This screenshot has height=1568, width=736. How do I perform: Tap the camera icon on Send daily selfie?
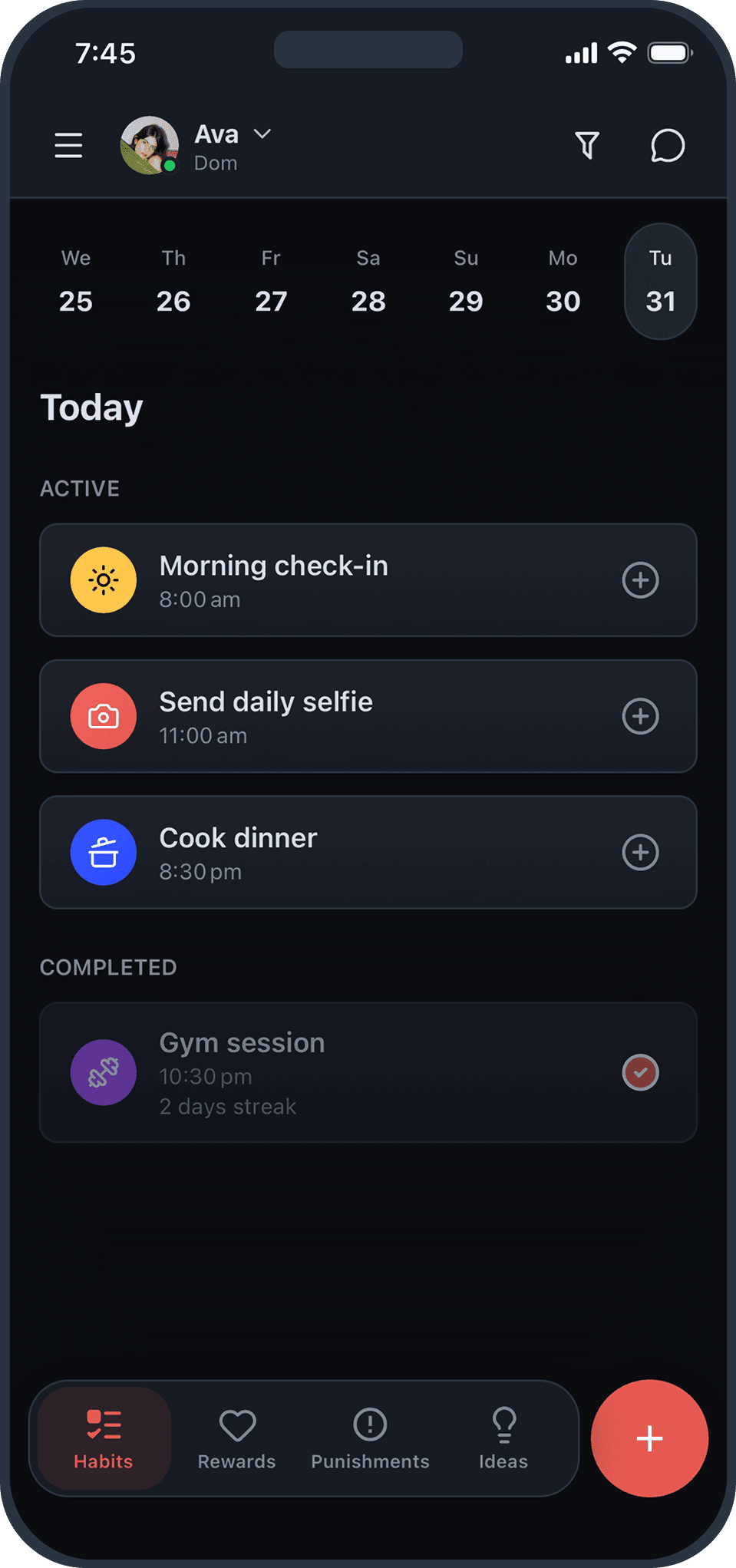tap(104, 716)
